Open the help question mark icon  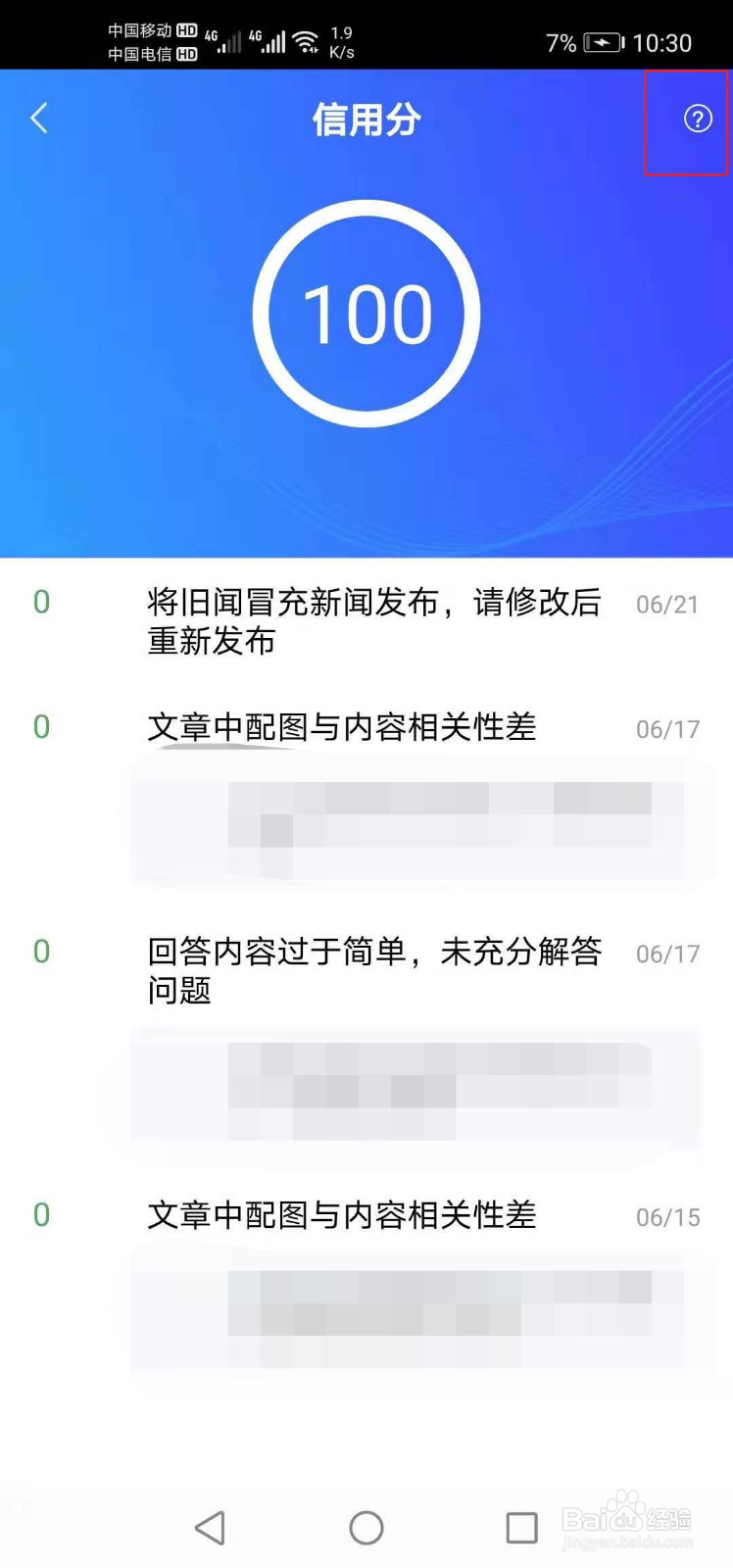(x=697, y=120)
